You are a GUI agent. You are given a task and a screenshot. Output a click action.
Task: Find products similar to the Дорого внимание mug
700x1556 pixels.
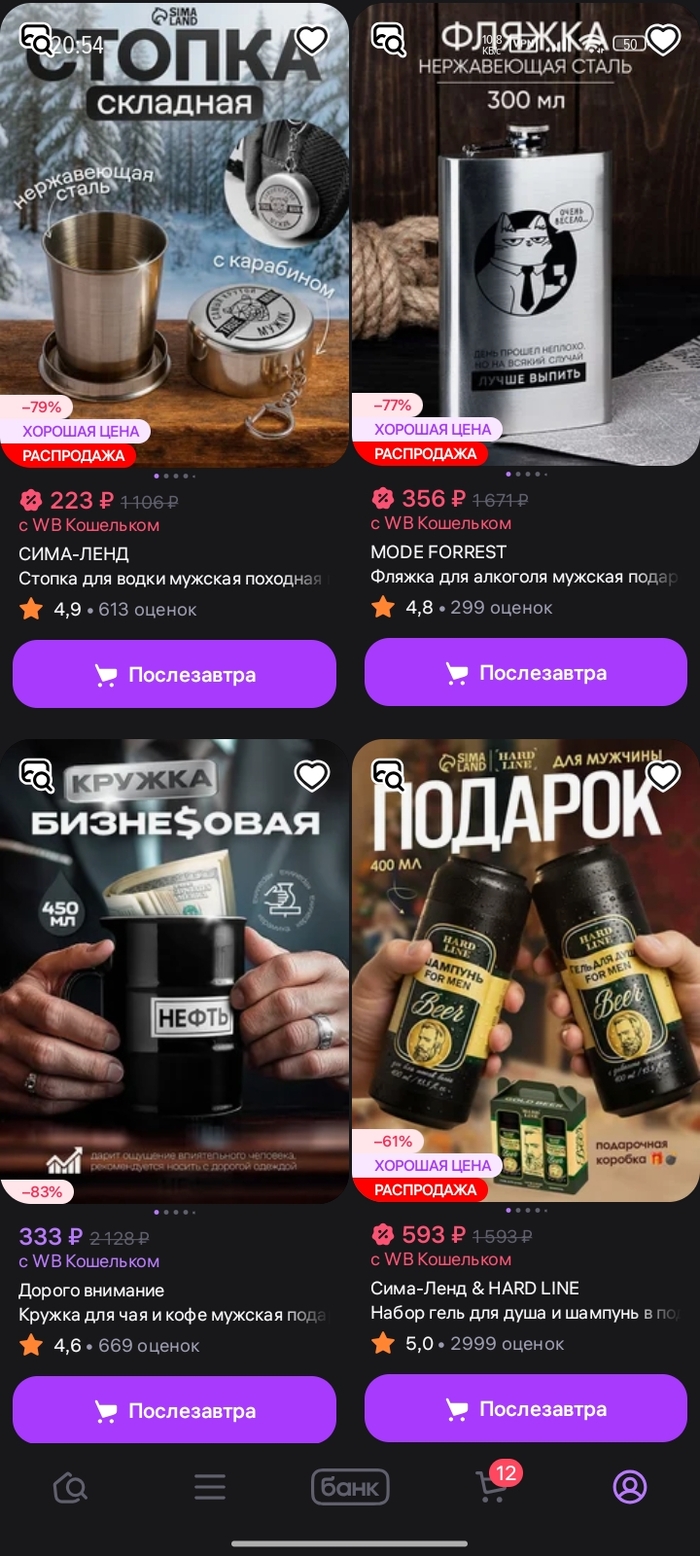coord(36,775)
